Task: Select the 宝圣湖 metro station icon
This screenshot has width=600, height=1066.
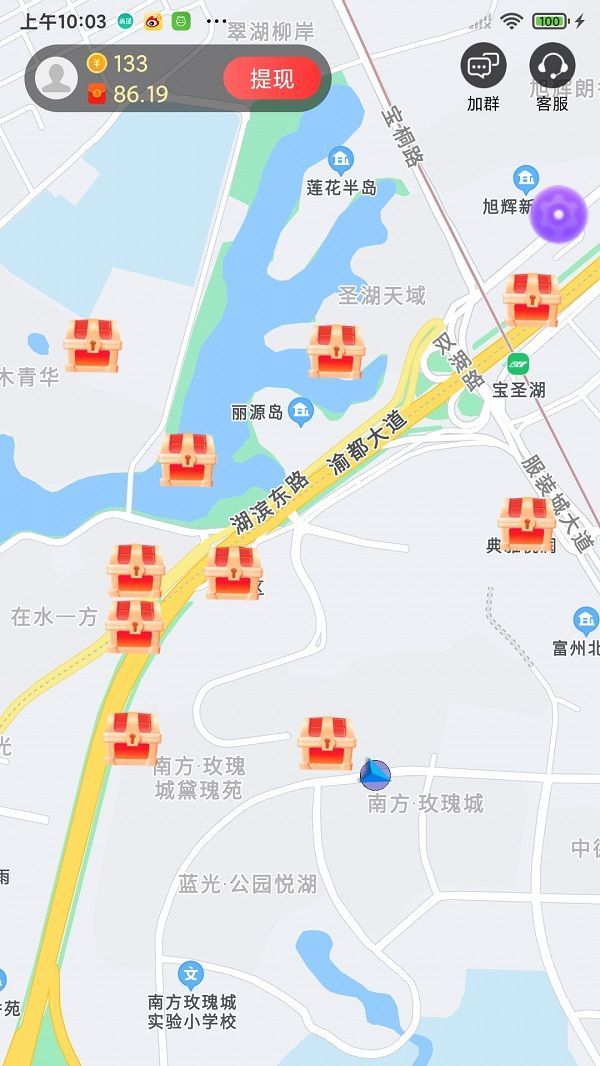Action: click(x=517, y=364)
